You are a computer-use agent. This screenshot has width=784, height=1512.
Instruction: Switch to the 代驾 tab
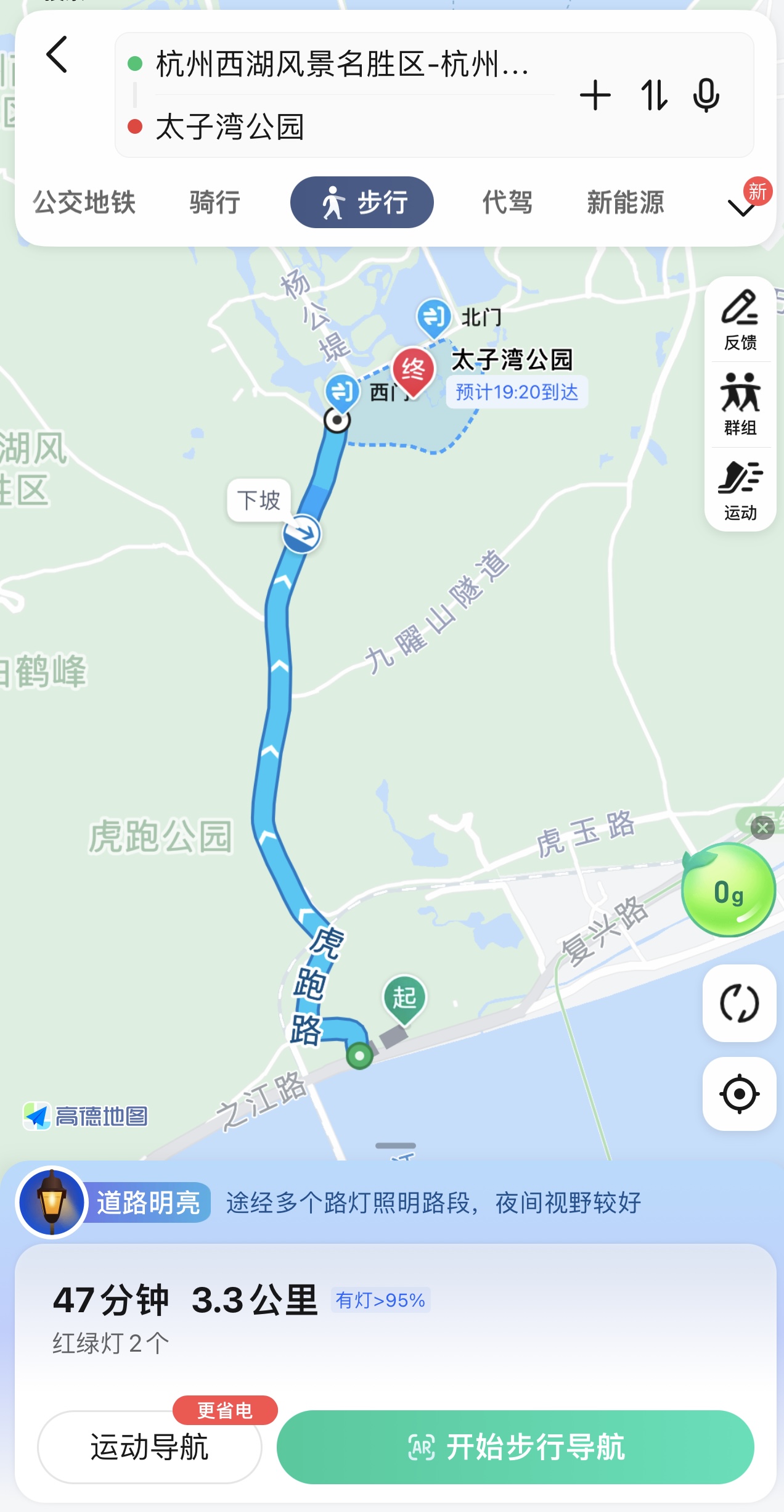(507, 202)
